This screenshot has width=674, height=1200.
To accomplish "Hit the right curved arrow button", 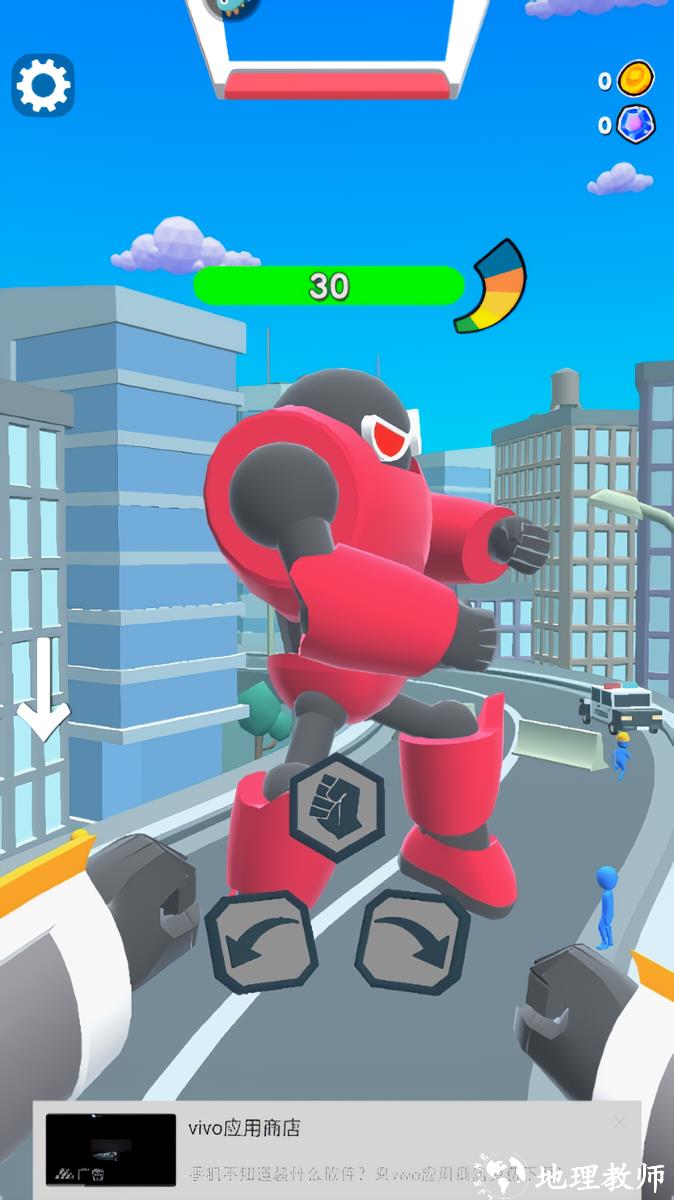I will [x=412, y=941].
